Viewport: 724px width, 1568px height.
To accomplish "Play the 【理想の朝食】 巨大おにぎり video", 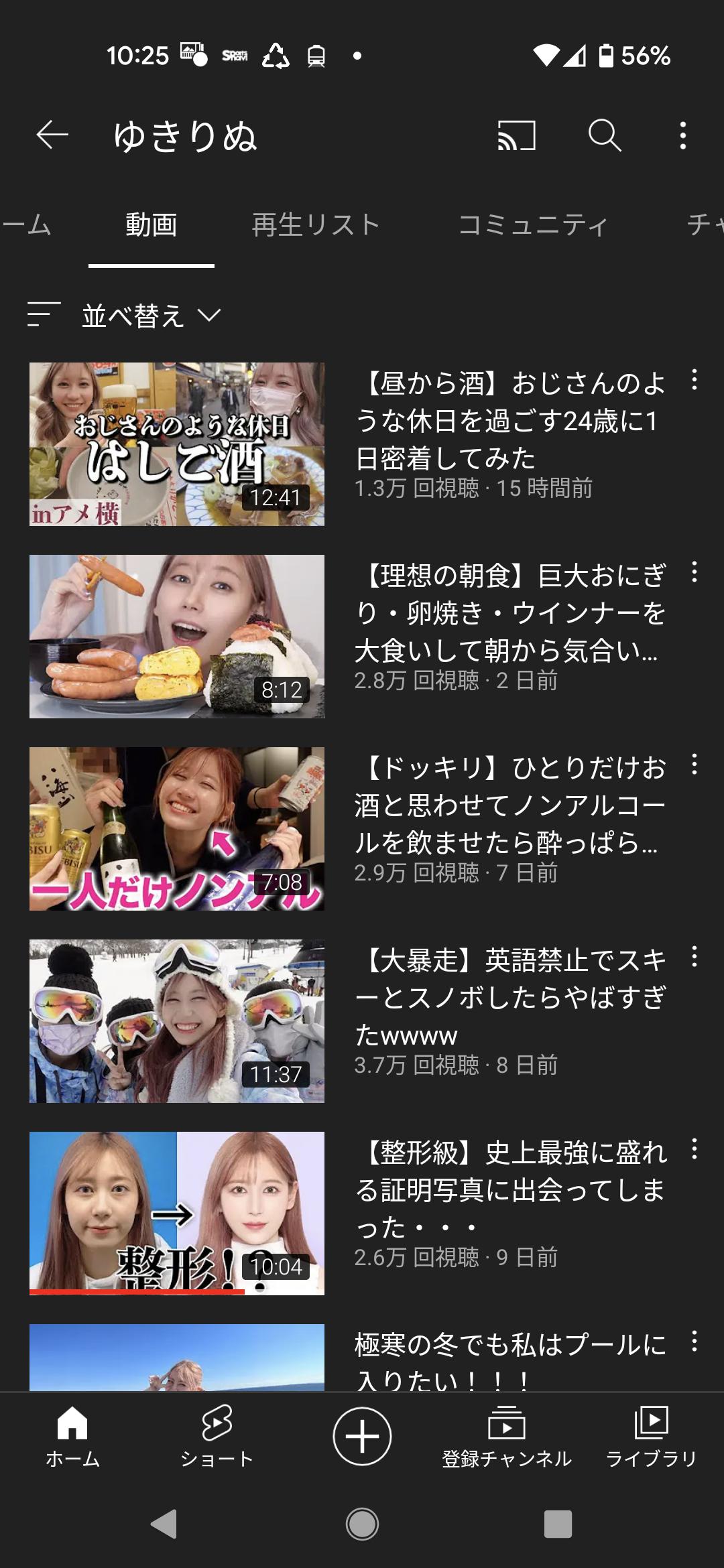I will (x=177, y=637).
